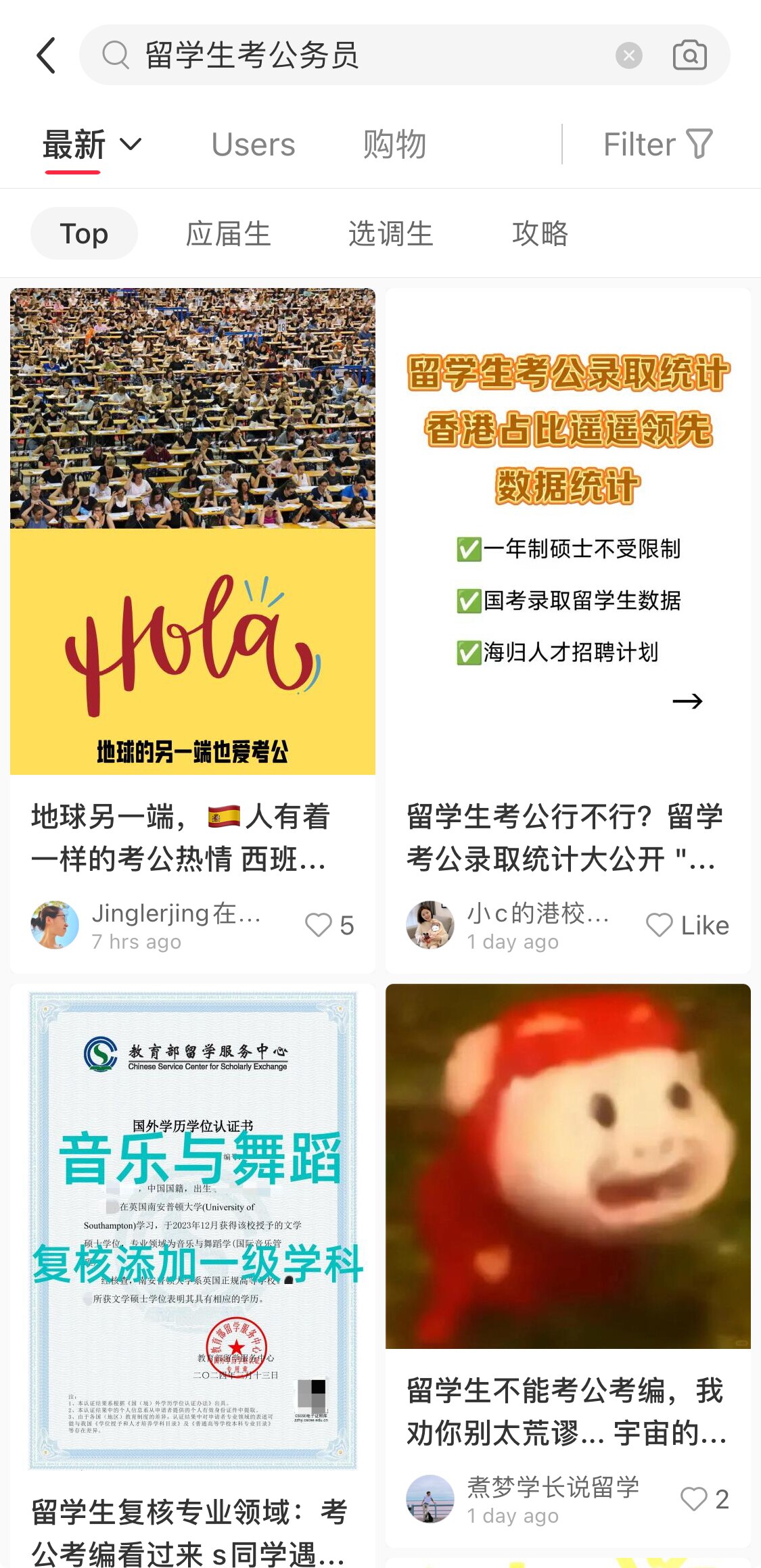Image resolution: width=761 pixels, height=1568 pixels.
Task: Like the post by 小c的港校
Action: (660, 925)
